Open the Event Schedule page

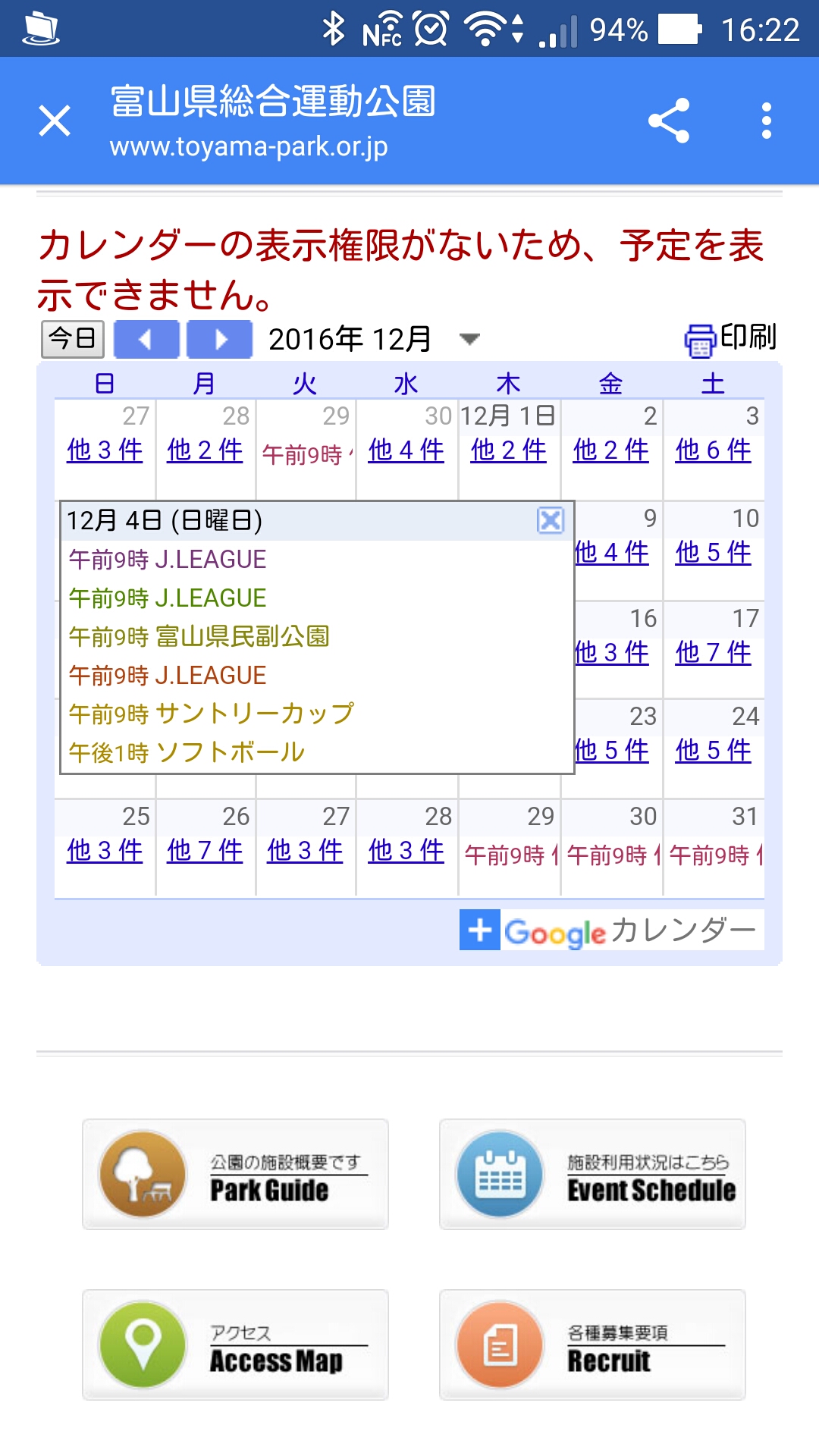tap(592, 1174)
